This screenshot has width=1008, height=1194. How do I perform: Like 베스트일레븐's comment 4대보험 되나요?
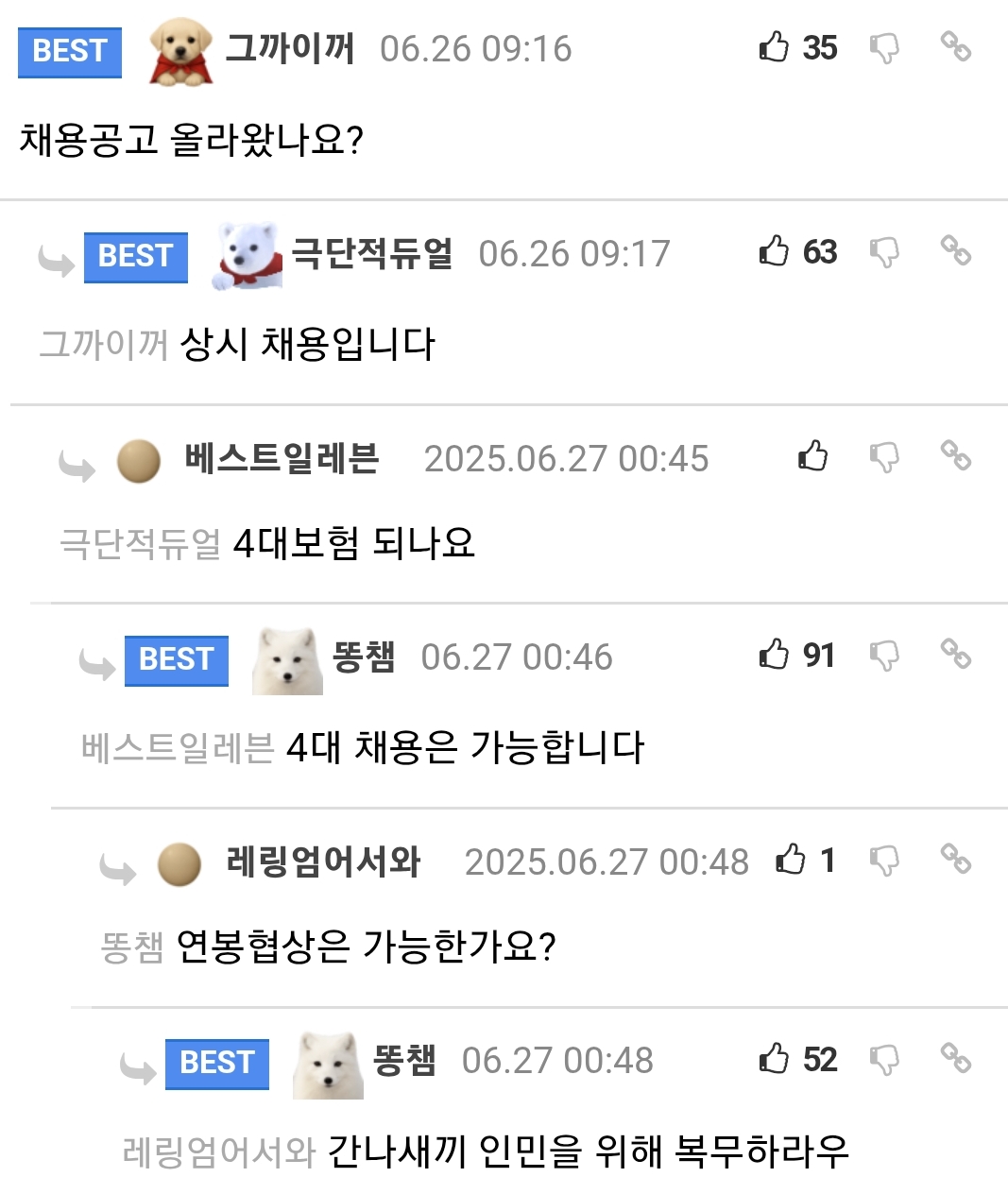[x=813, y=456]
